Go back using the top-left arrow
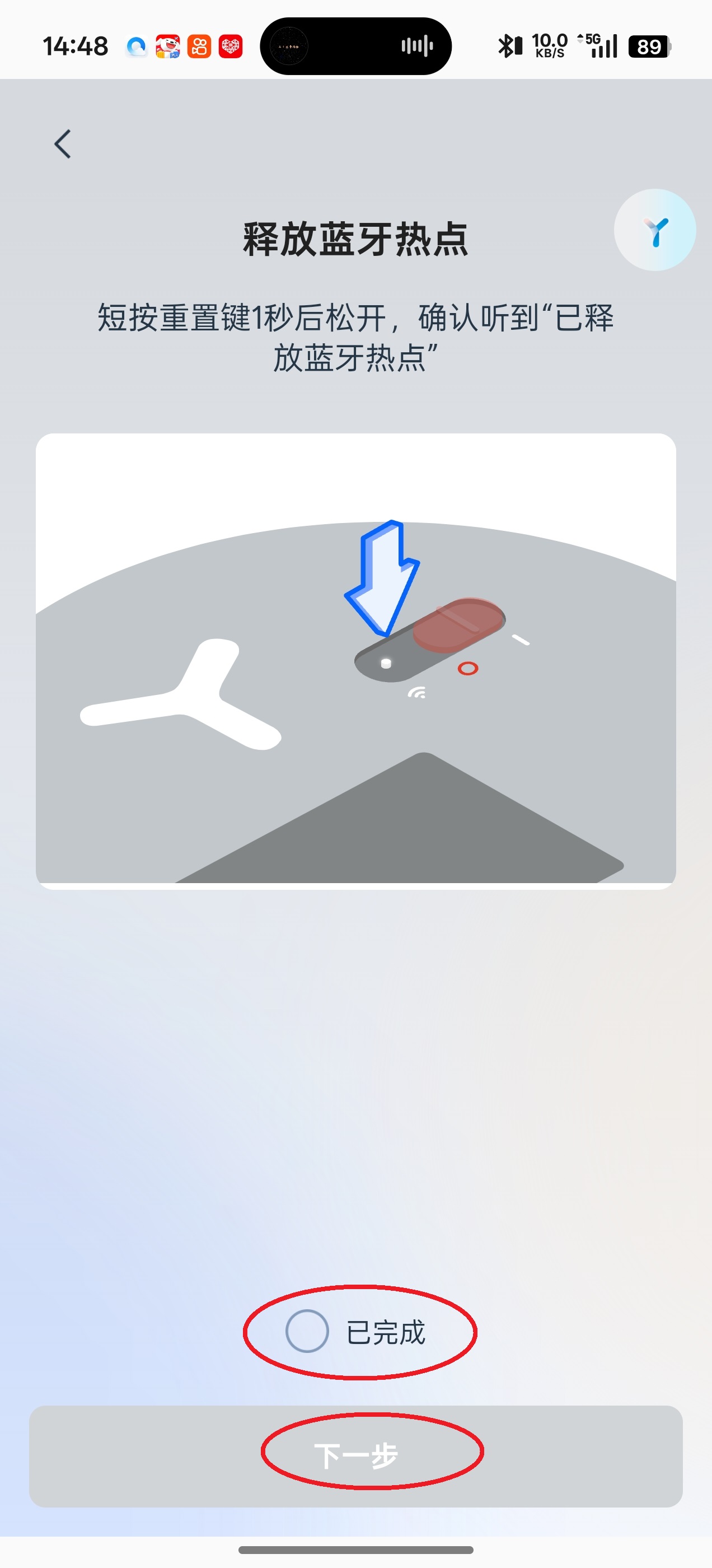 [x=63, y=144]
